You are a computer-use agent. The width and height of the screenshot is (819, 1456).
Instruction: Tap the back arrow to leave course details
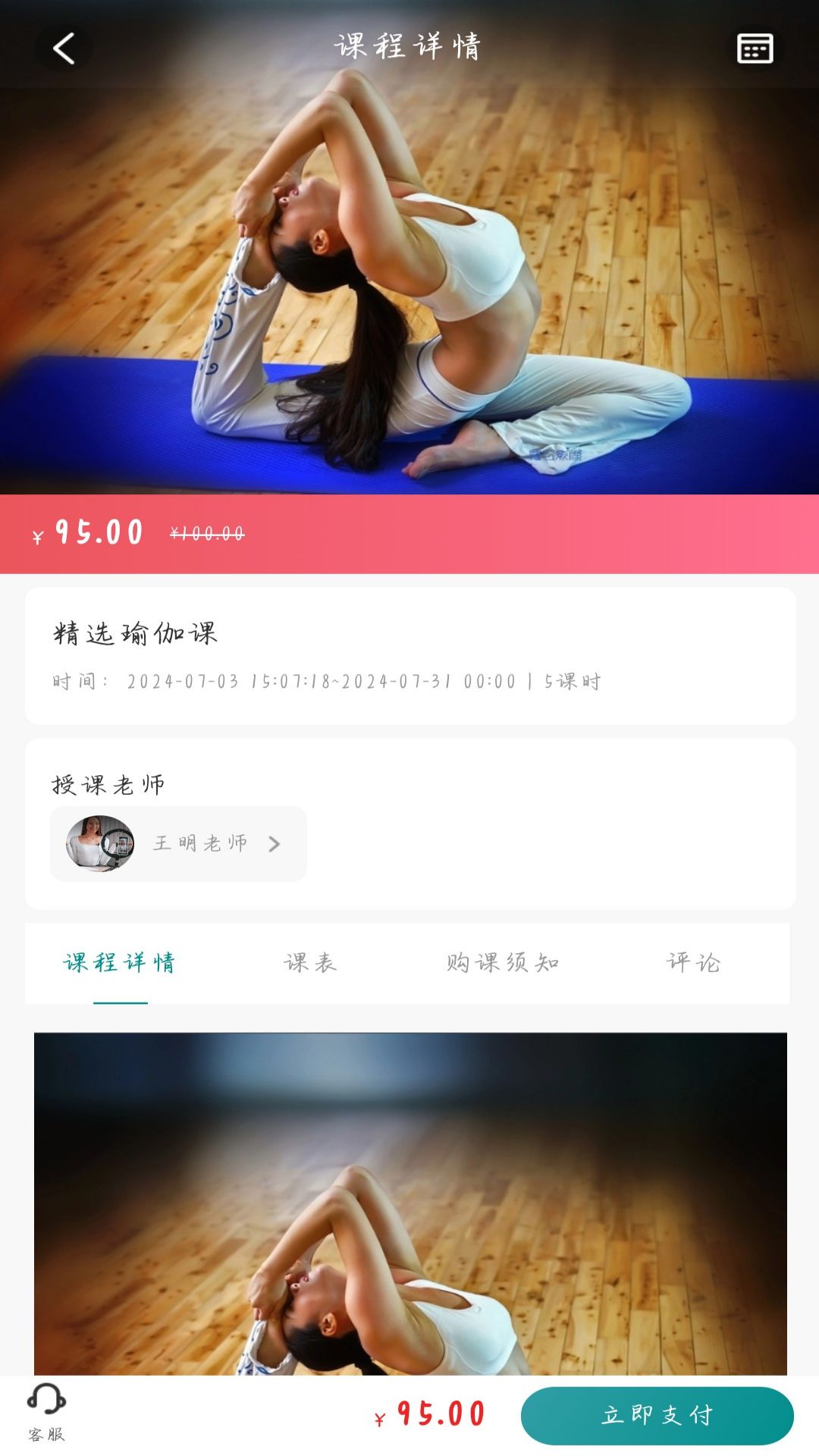tap(64, 49)
